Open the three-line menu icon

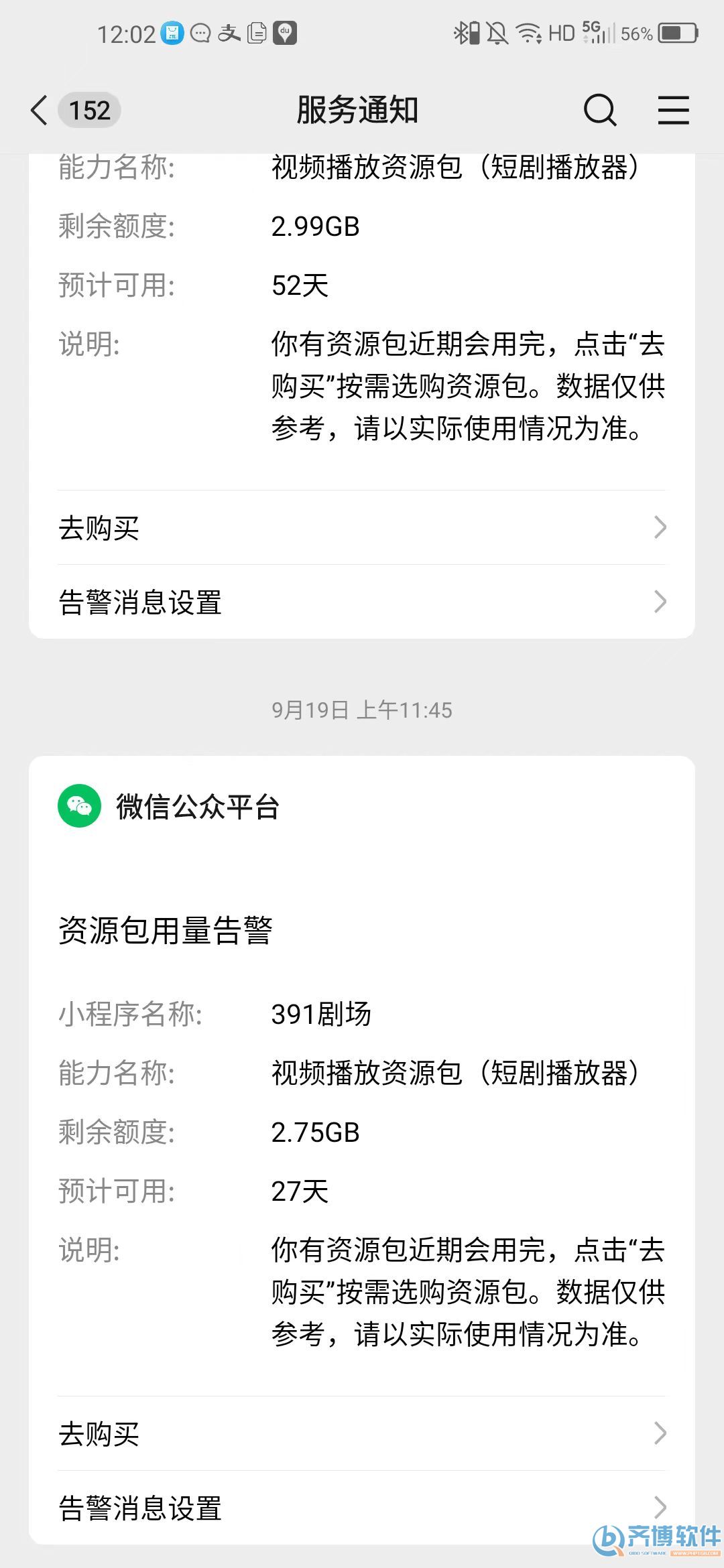click(673, 110)
